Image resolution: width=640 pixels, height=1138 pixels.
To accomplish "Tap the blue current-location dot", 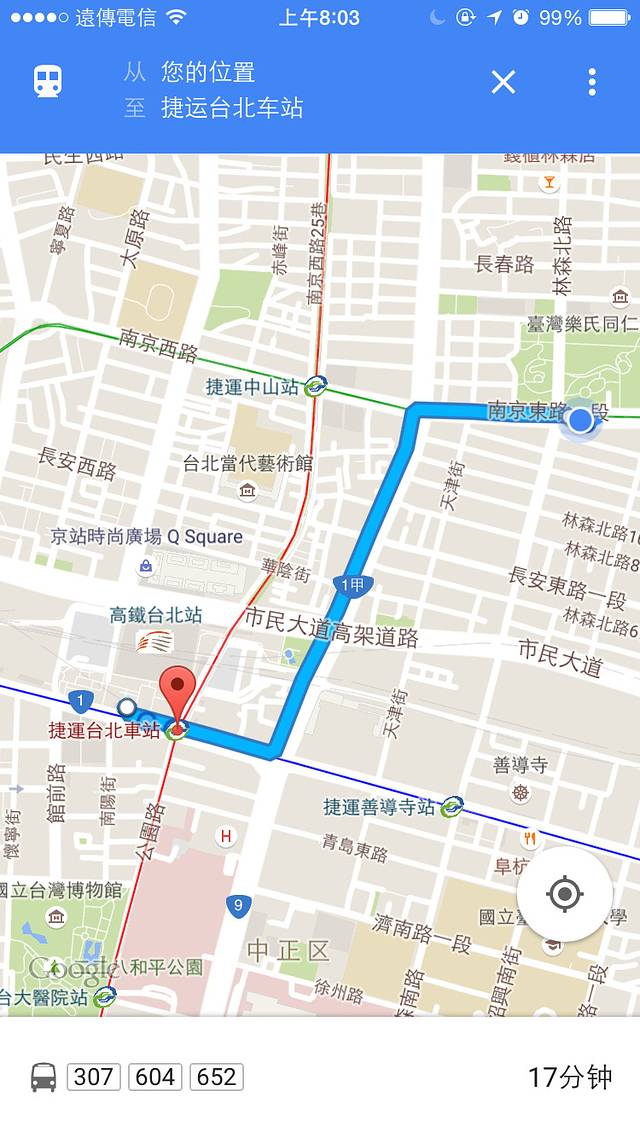I will click(580, 420).
